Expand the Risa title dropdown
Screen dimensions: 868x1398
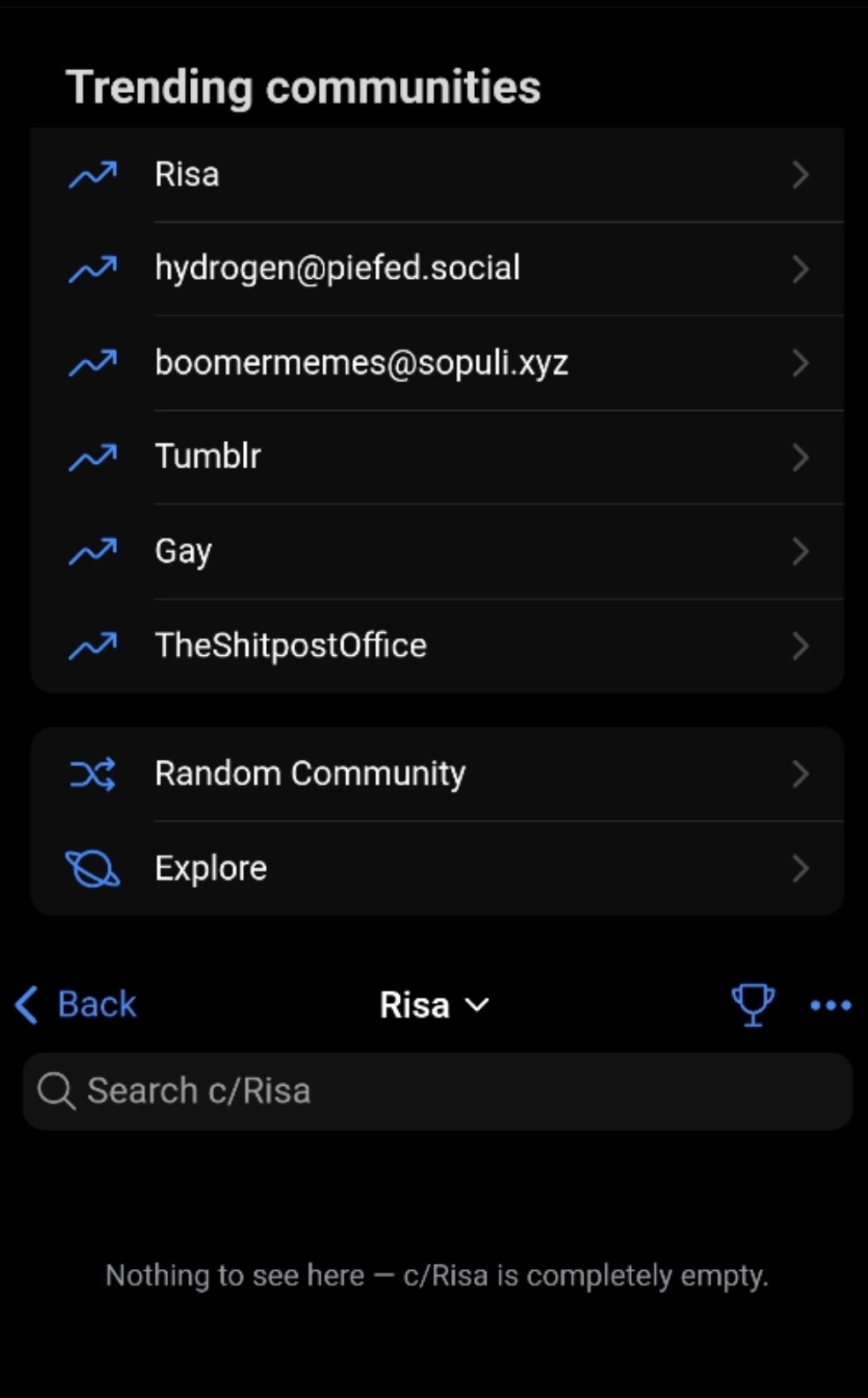[x=434, y=1005]
